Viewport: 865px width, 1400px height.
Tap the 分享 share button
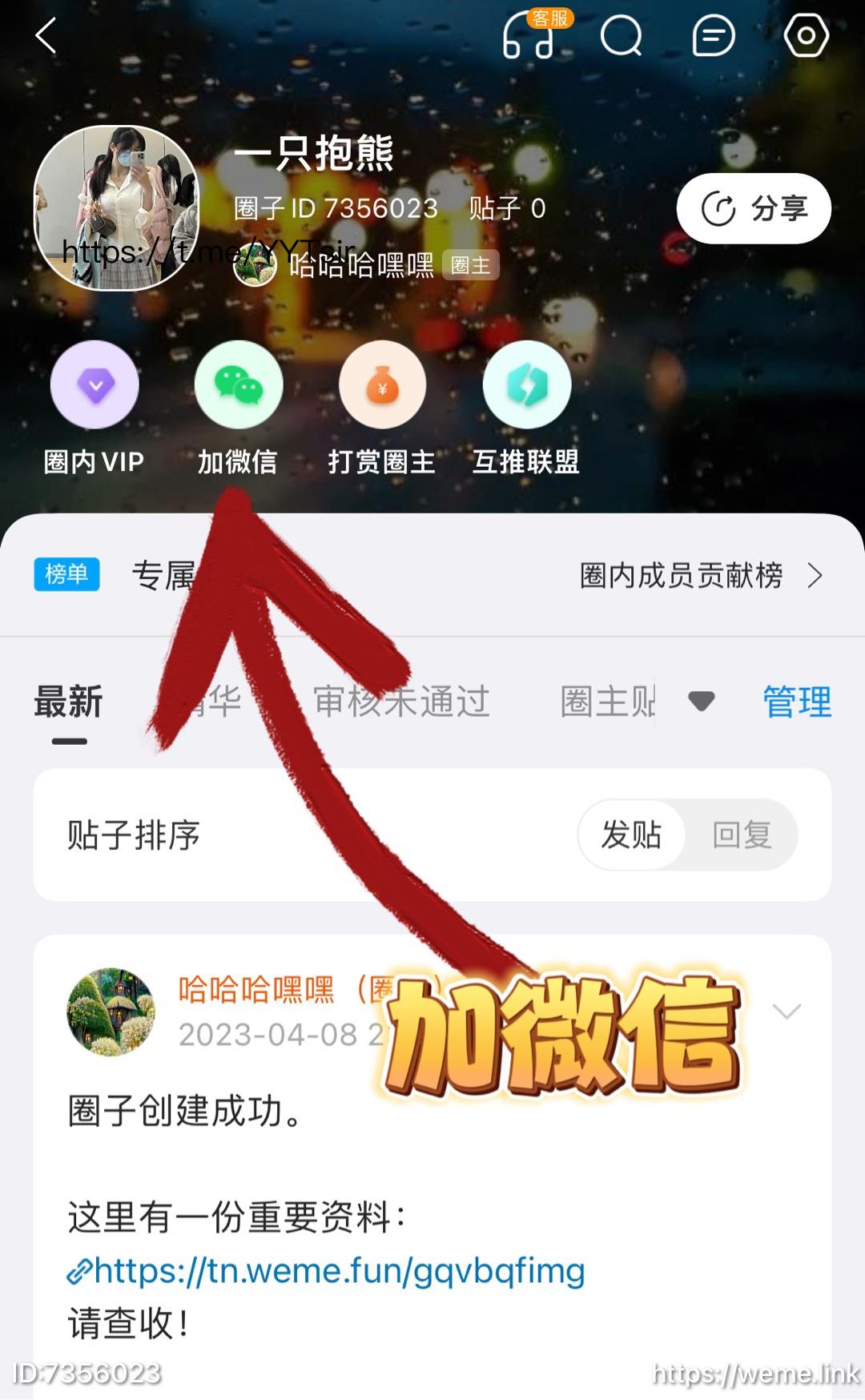point(753,209)
